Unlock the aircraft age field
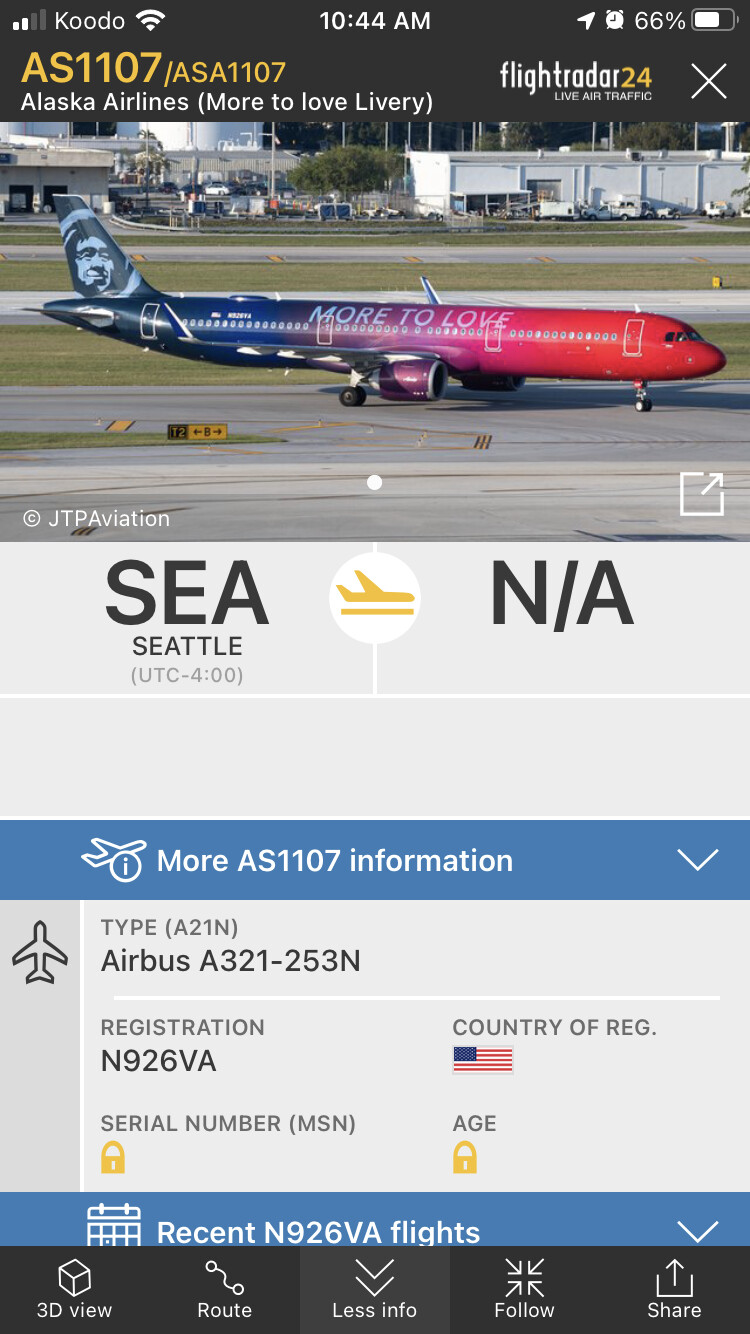Viewport: 750px width, 1334px height. (x=465, y=1158)
